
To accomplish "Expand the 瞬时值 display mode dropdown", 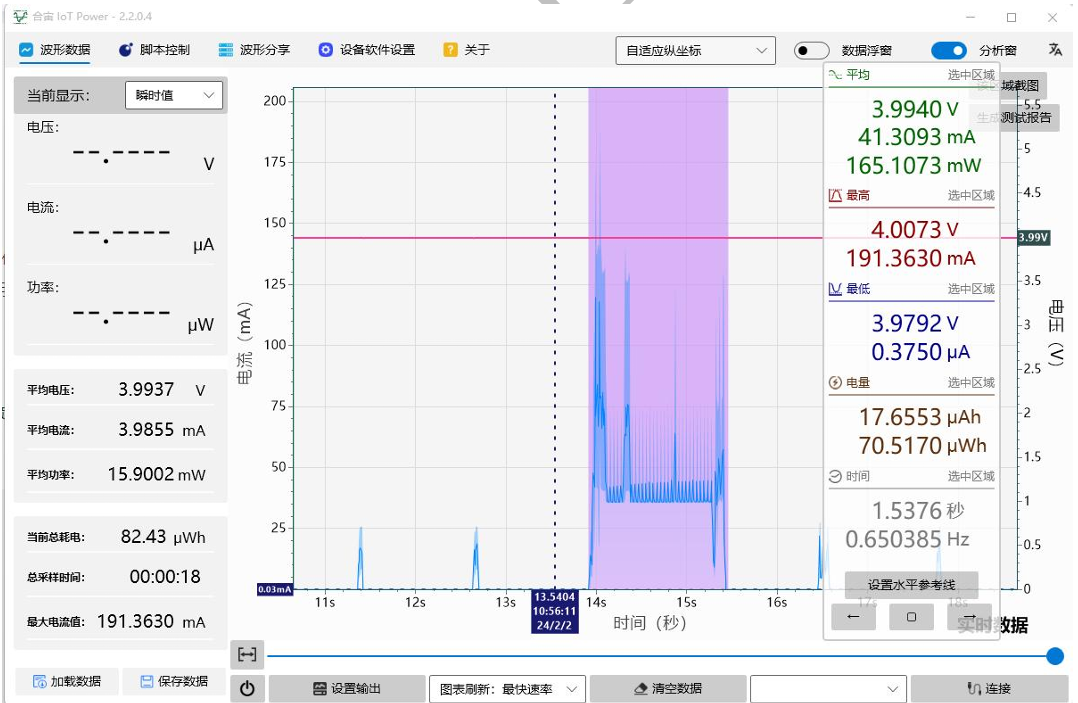I will pos(174,95).
